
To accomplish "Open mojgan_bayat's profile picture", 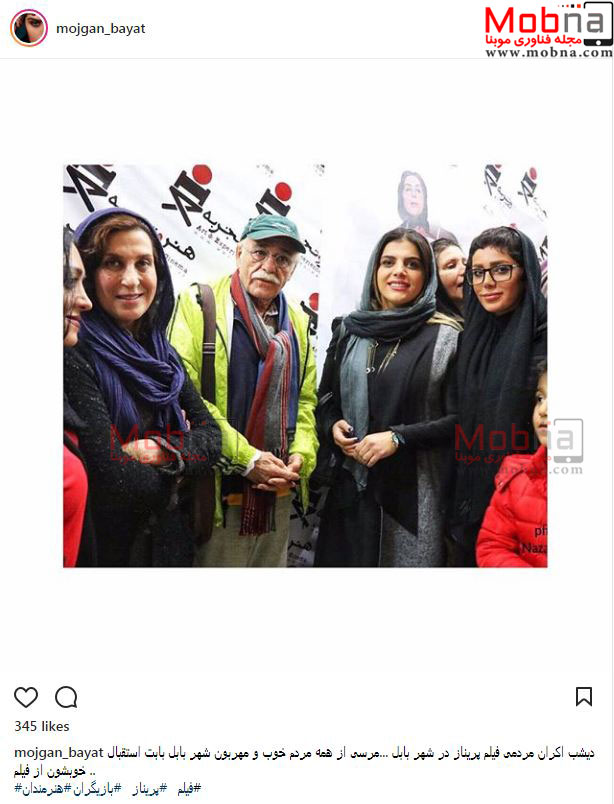I will (29, 28).
